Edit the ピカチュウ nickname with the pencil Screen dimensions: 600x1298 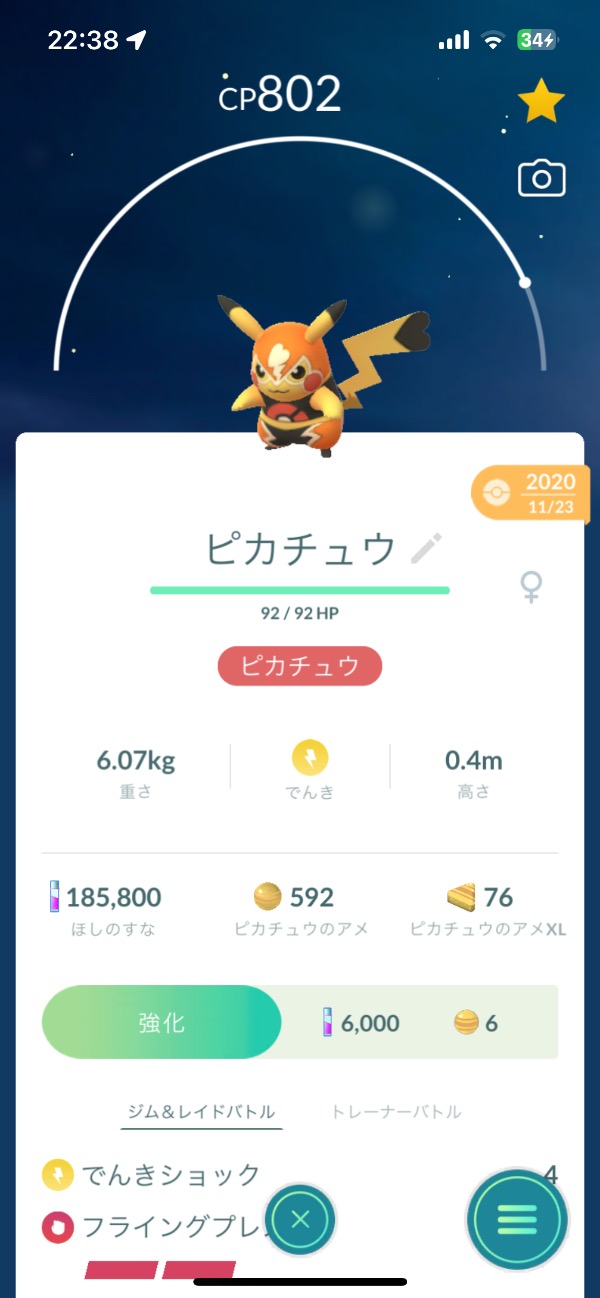(x=427, y=548)
